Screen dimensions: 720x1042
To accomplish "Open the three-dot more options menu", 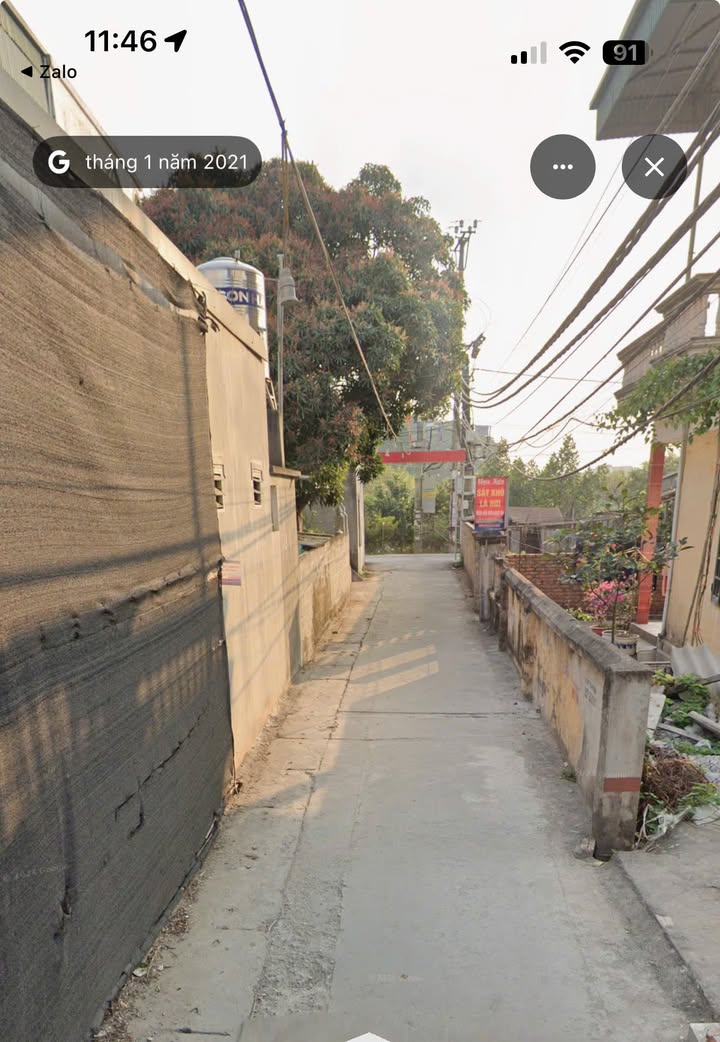I will point(562,167).
